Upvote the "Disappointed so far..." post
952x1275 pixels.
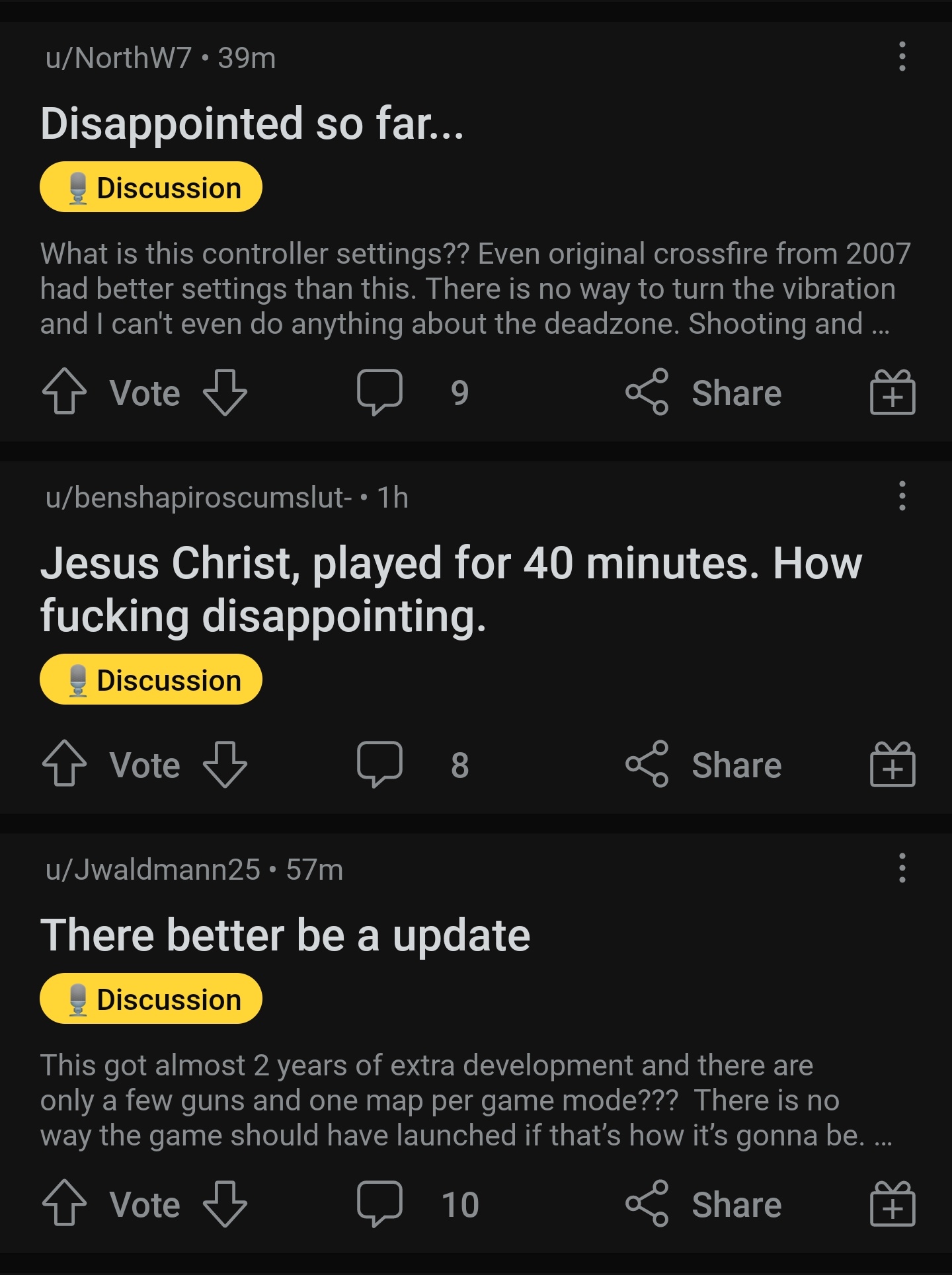64,392
